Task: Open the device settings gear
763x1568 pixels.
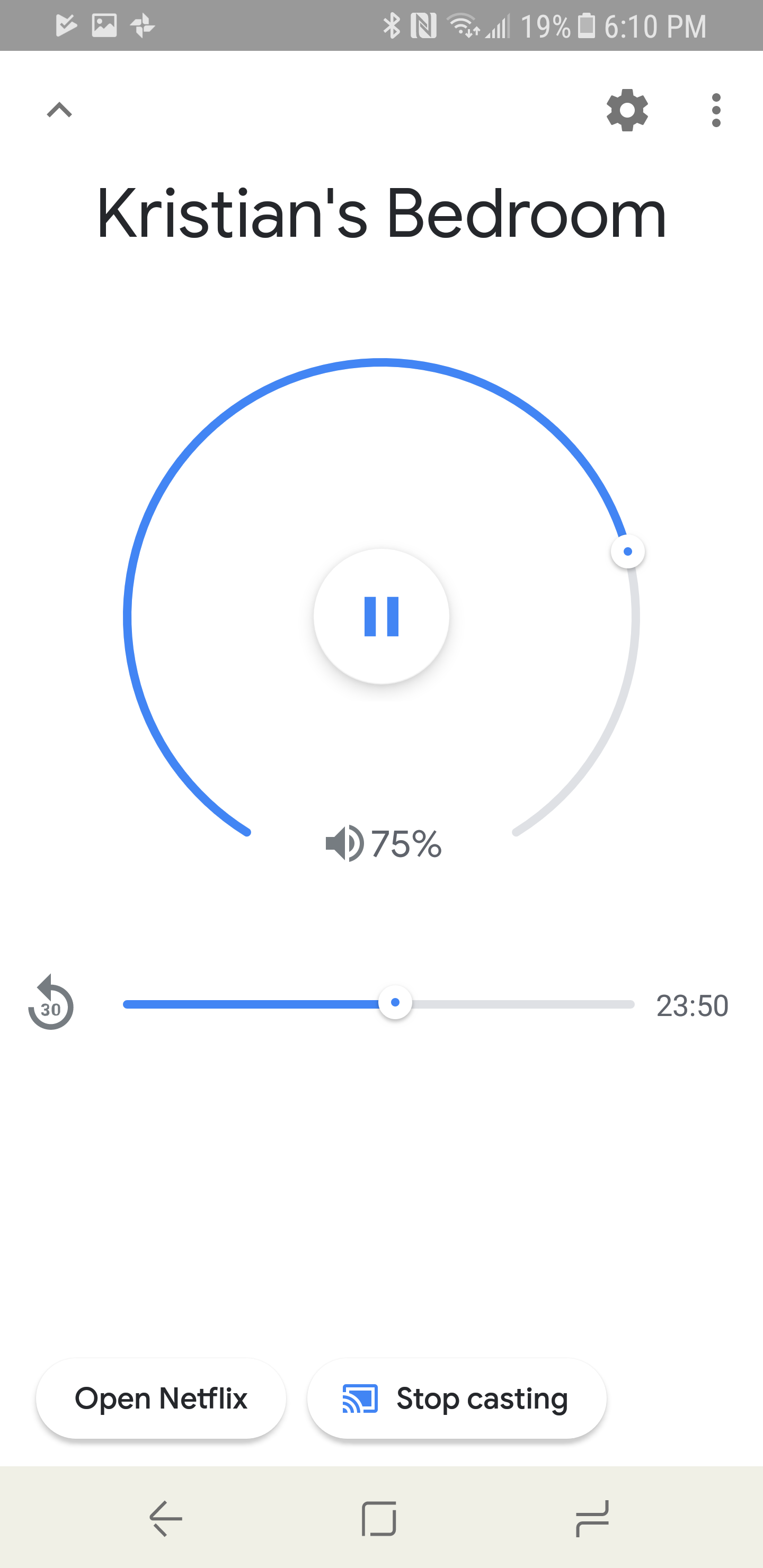Action: [x=627, y=110]
